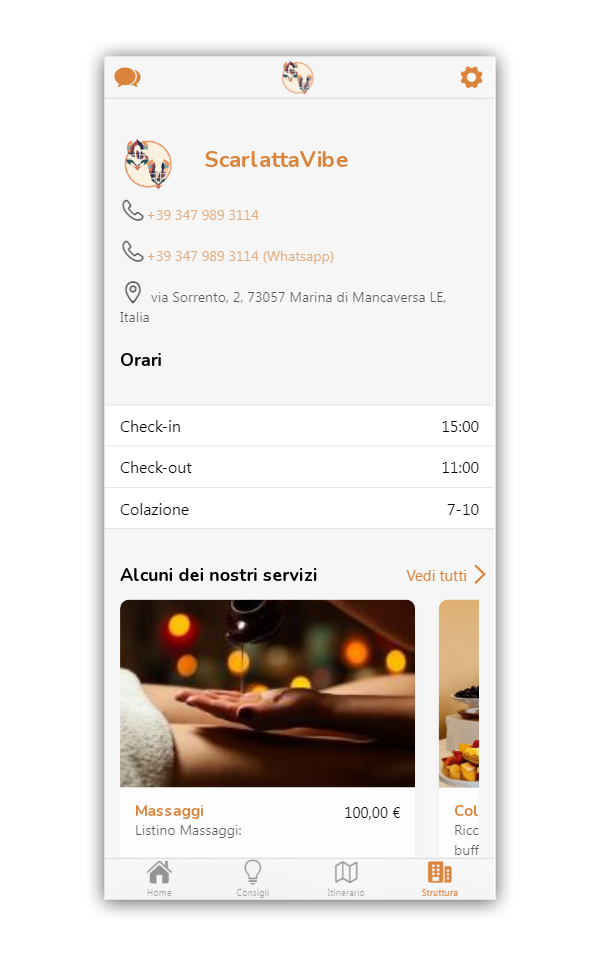
Task: Tap Vedi tutti to see all services
Action: (x=445, y=575)
